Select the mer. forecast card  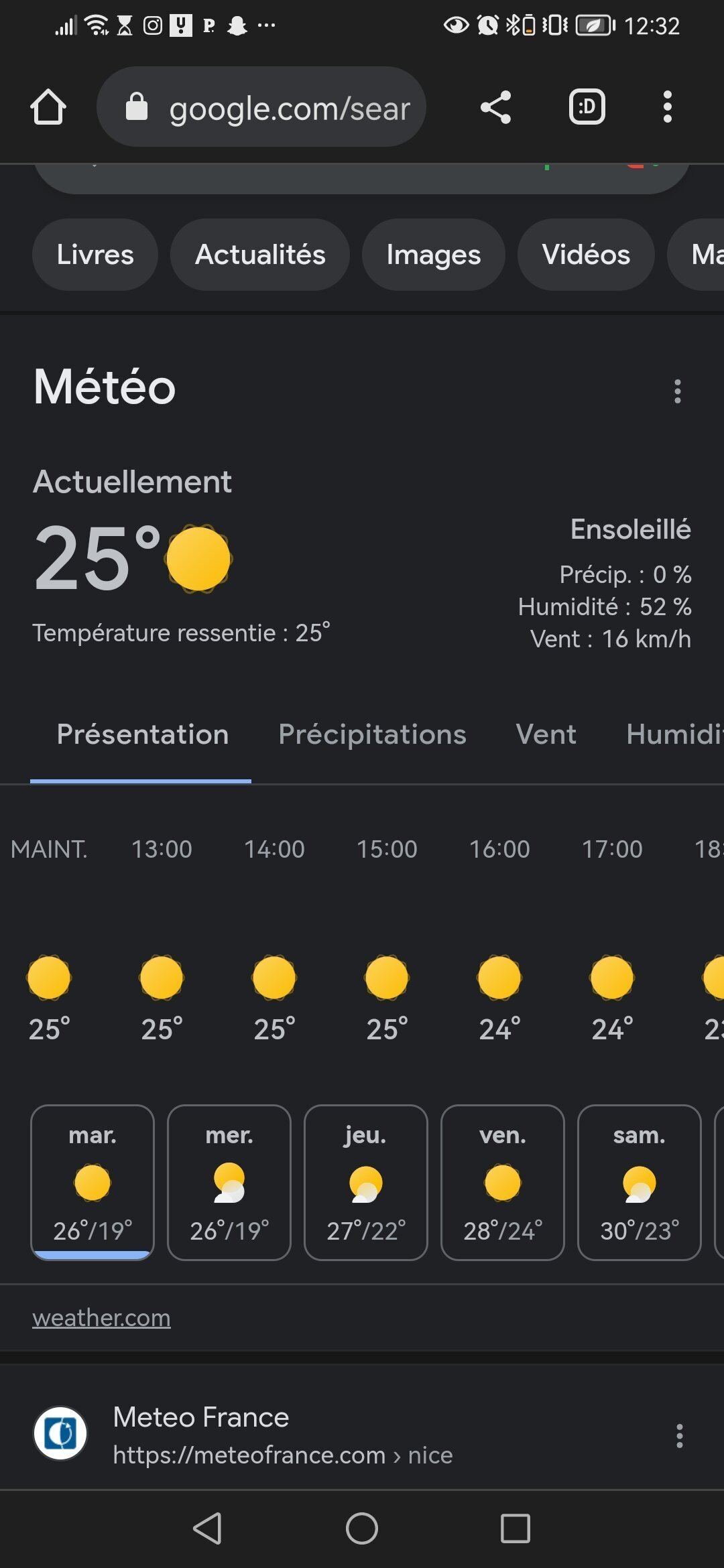tap(229, 1183)
